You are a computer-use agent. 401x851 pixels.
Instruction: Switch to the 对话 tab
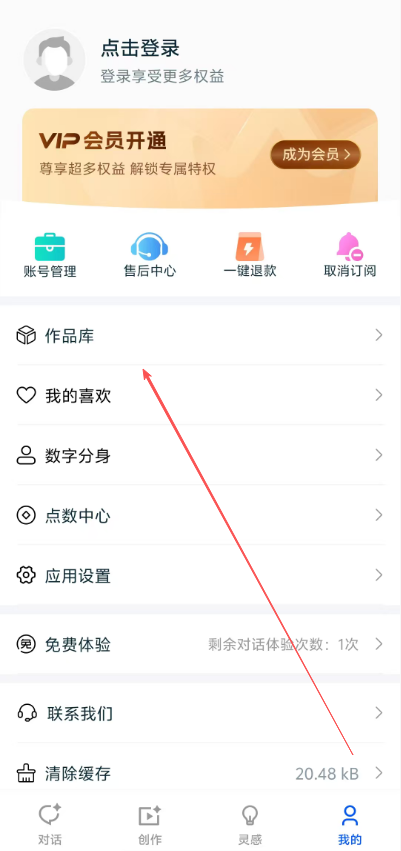tap(50, 825)
